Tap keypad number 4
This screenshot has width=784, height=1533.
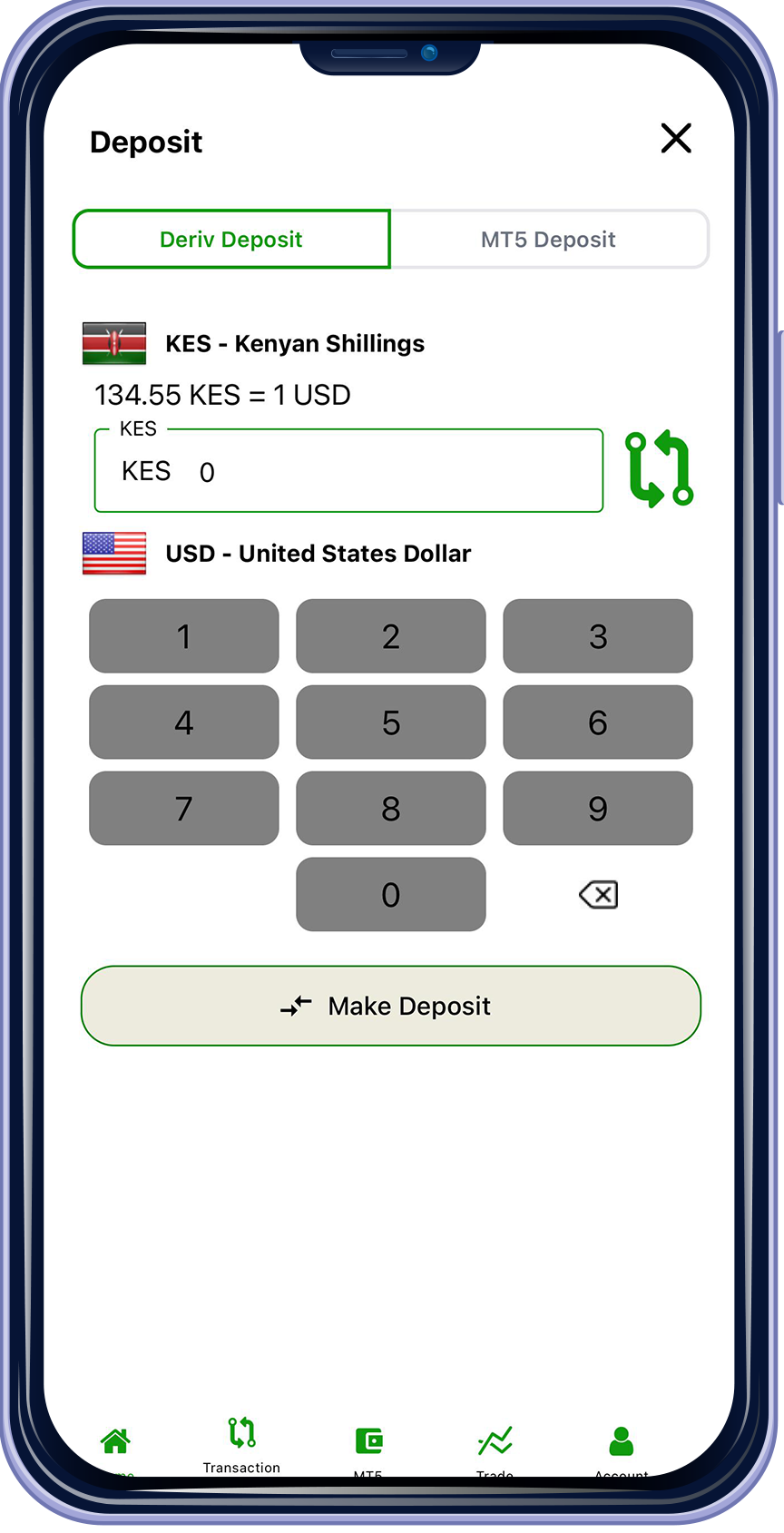184,722
